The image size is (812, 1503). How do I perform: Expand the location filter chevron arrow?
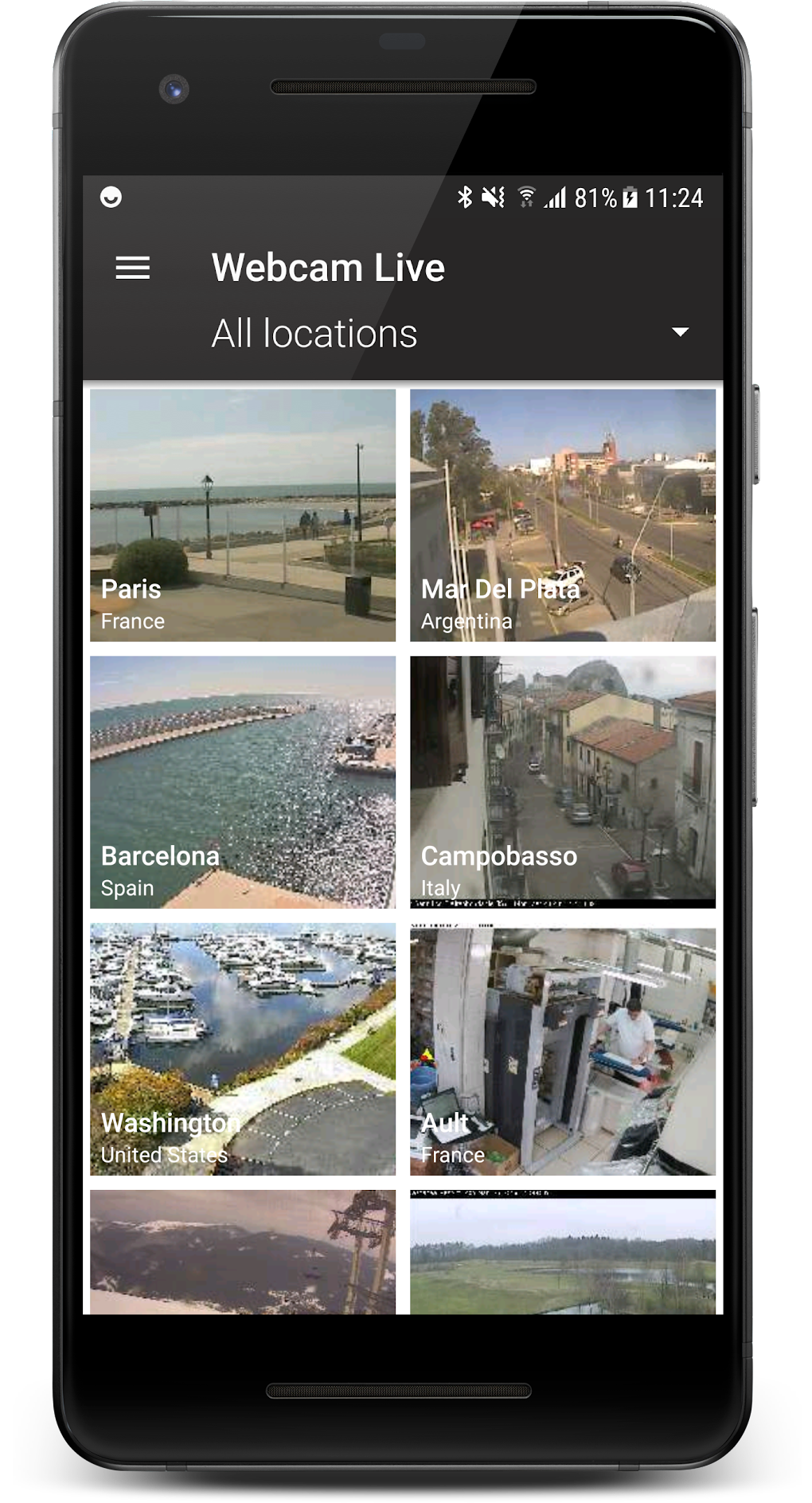pos(680,332)
